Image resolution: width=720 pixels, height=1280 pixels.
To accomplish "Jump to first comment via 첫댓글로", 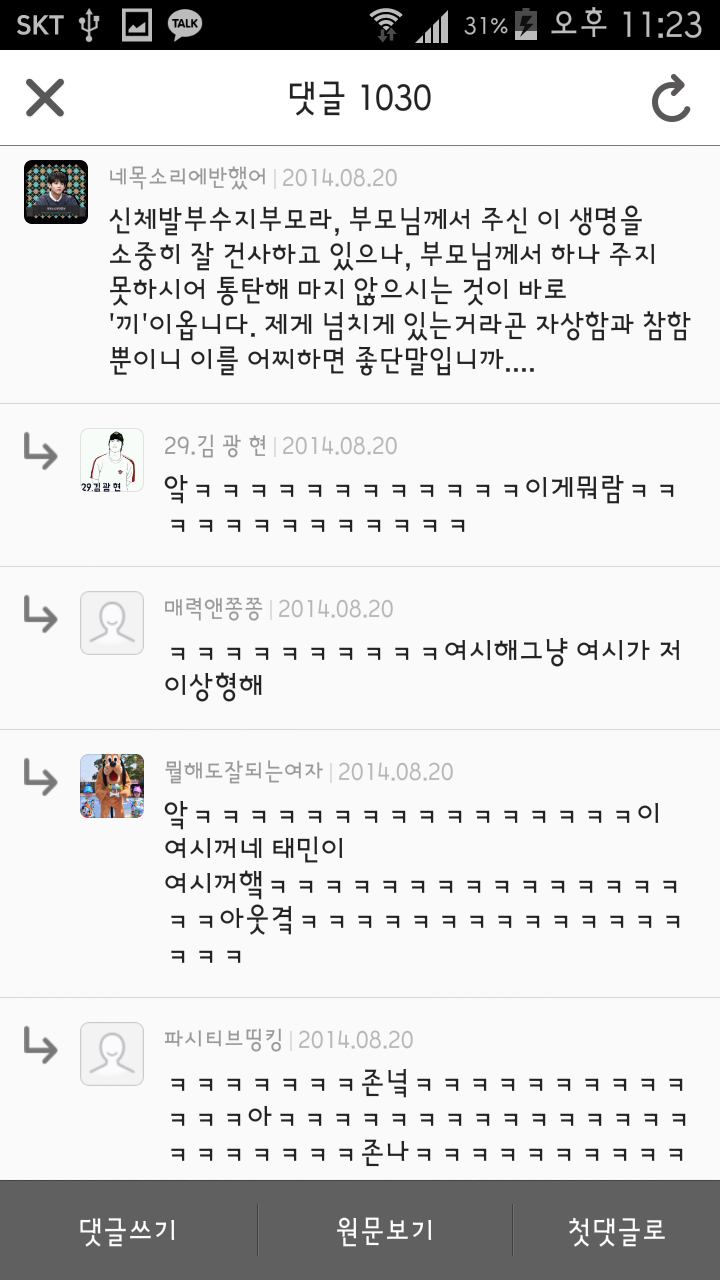I will [616, 1230].
